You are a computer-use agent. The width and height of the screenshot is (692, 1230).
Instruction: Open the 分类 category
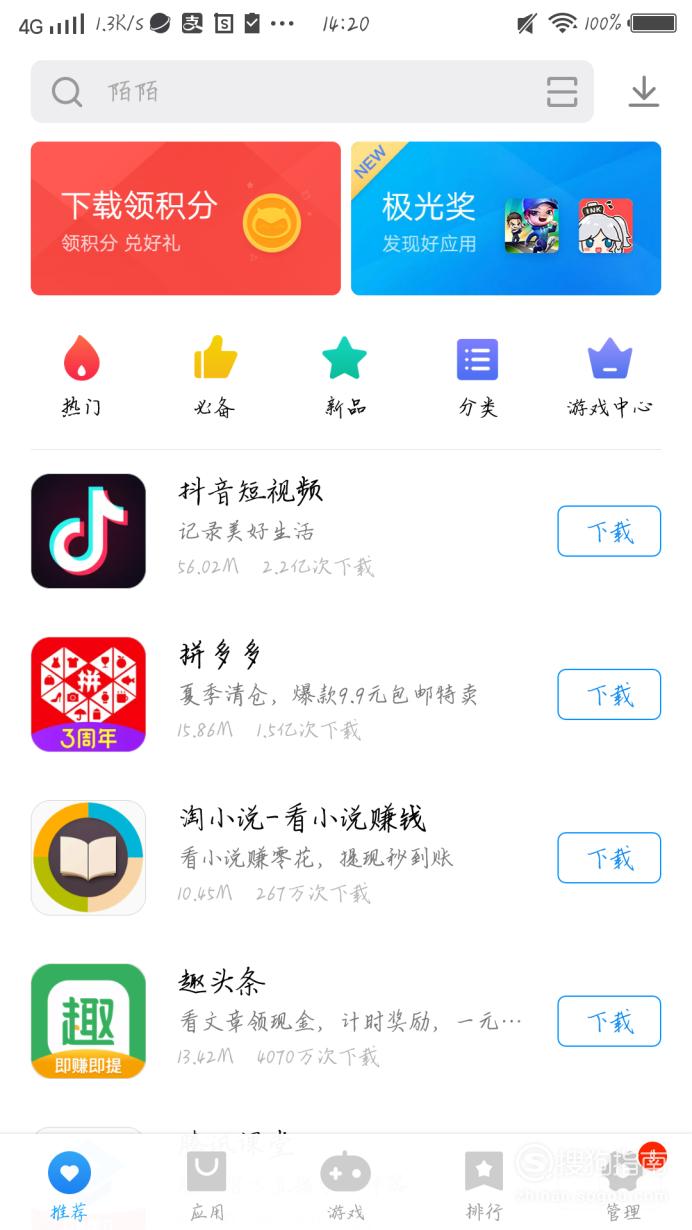pyautogui.click(x=477, y=376)
